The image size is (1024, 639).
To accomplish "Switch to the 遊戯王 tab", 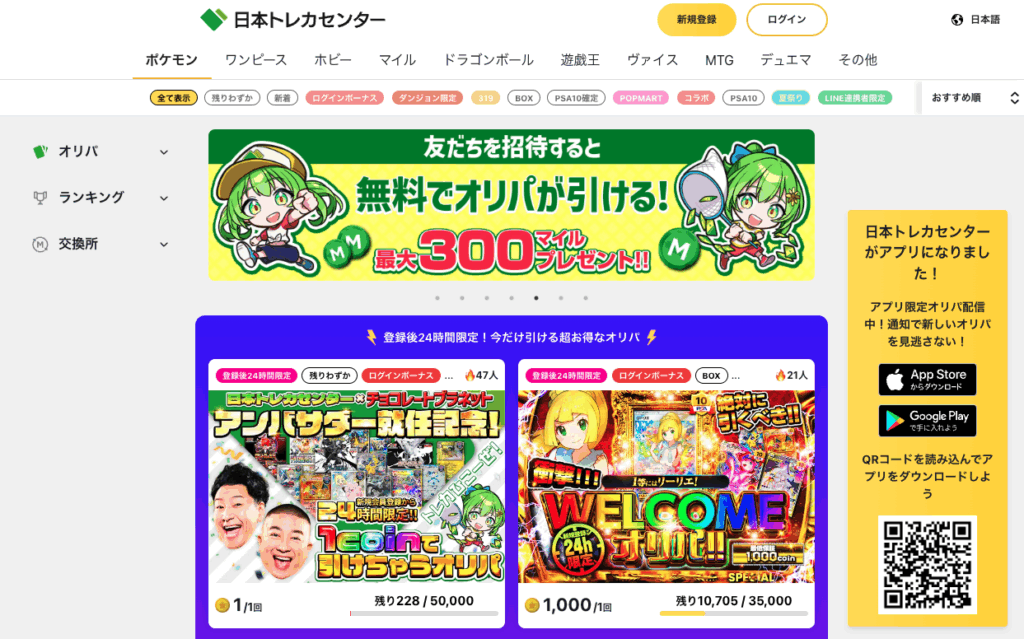I will [x=580, y=60].
